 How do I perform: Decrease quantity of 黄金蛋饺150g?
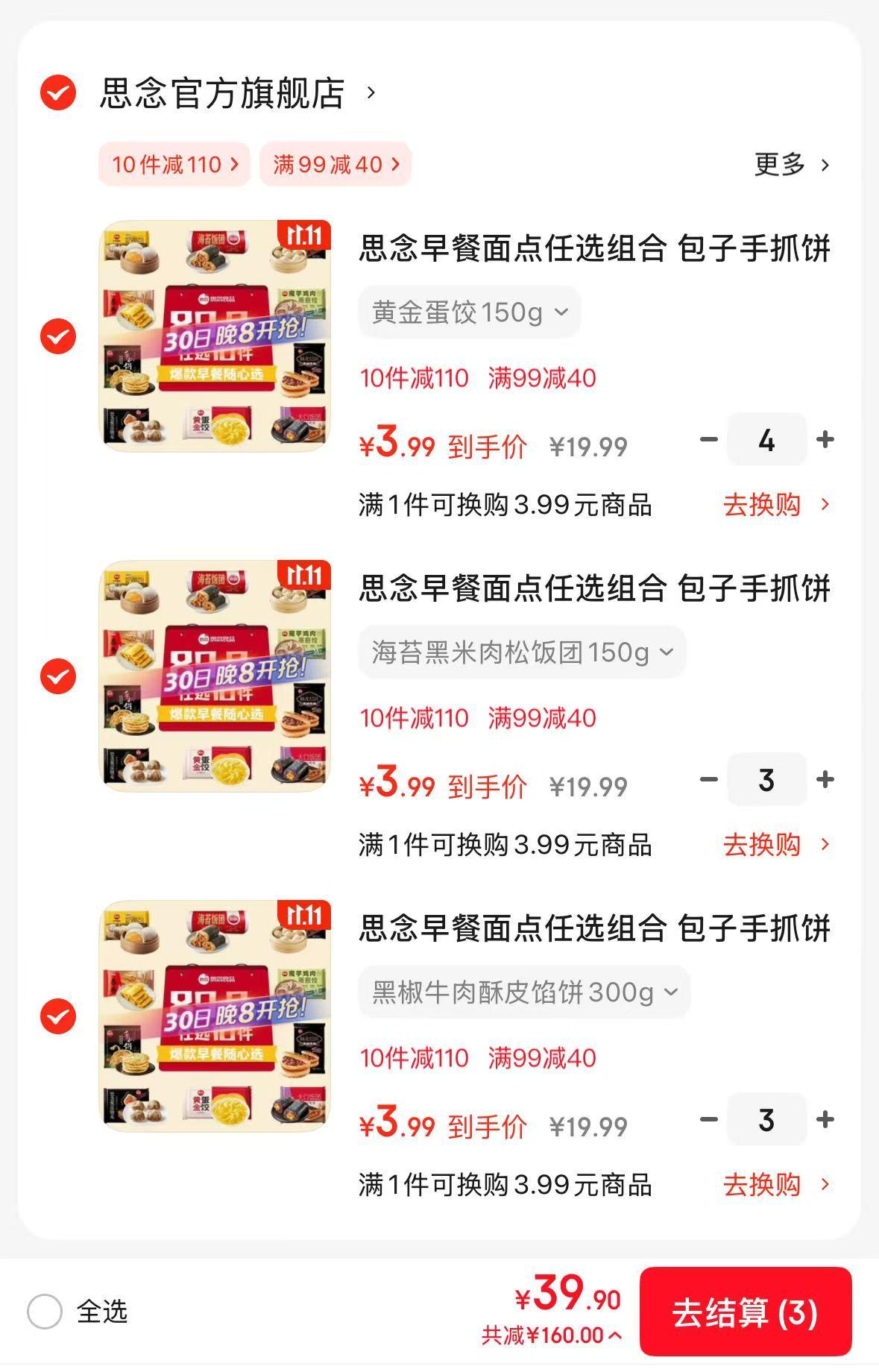click(709, 440)
